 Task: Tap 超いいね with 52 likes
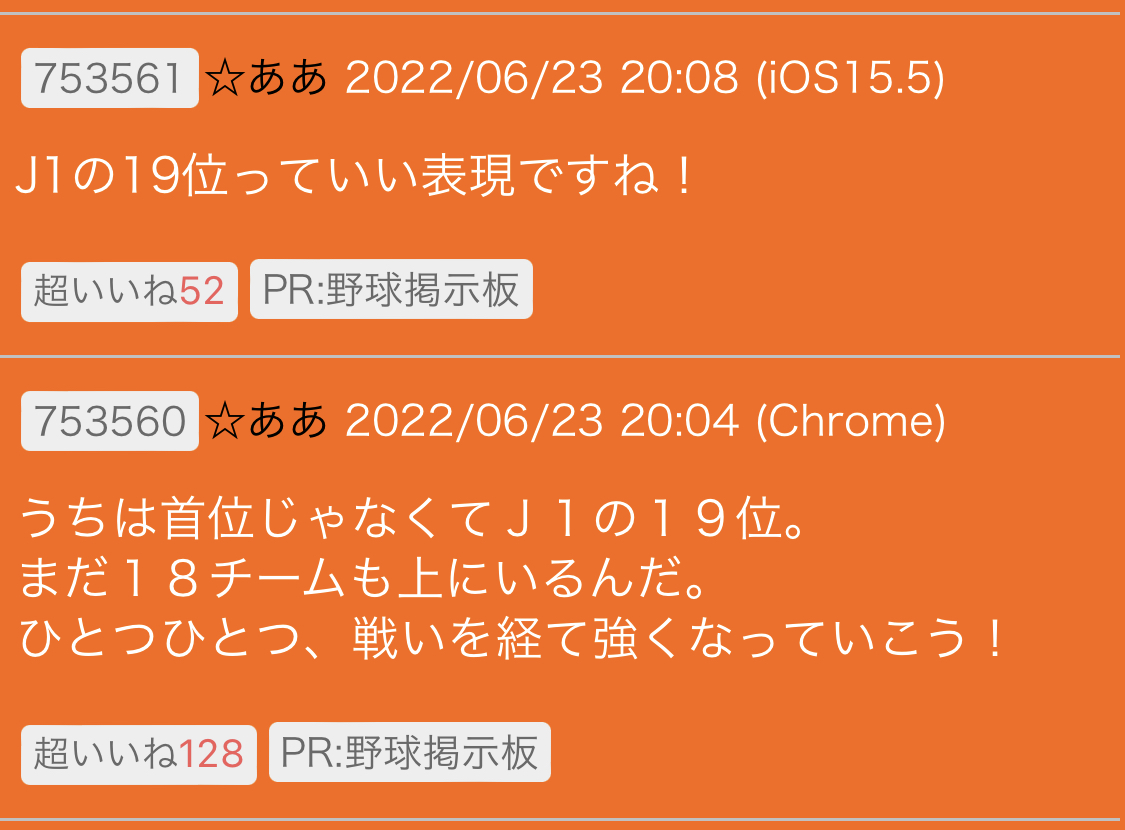point(129,291)
